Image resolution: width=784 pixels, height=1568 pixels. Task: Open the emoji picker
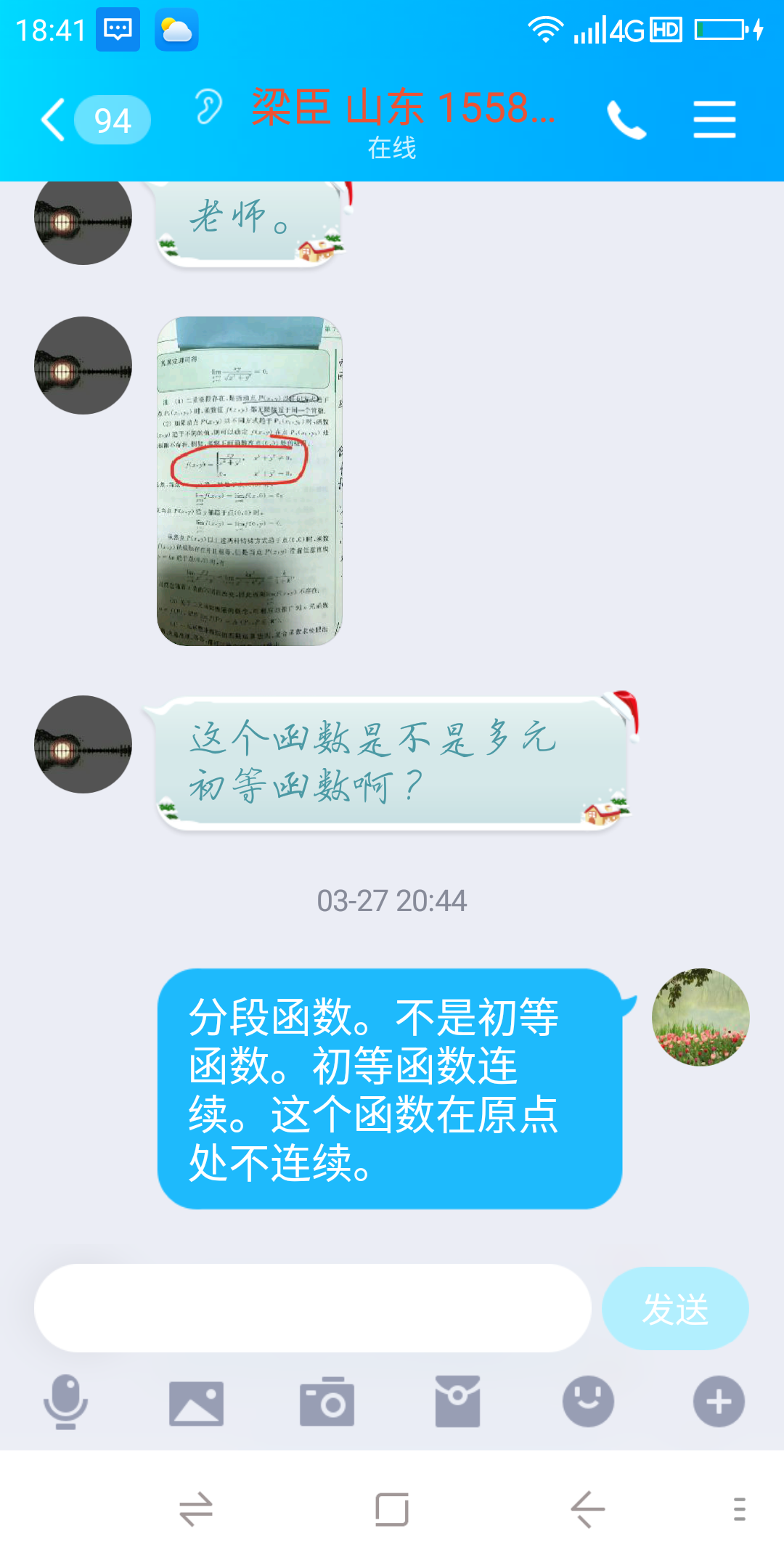point(588,1401)
